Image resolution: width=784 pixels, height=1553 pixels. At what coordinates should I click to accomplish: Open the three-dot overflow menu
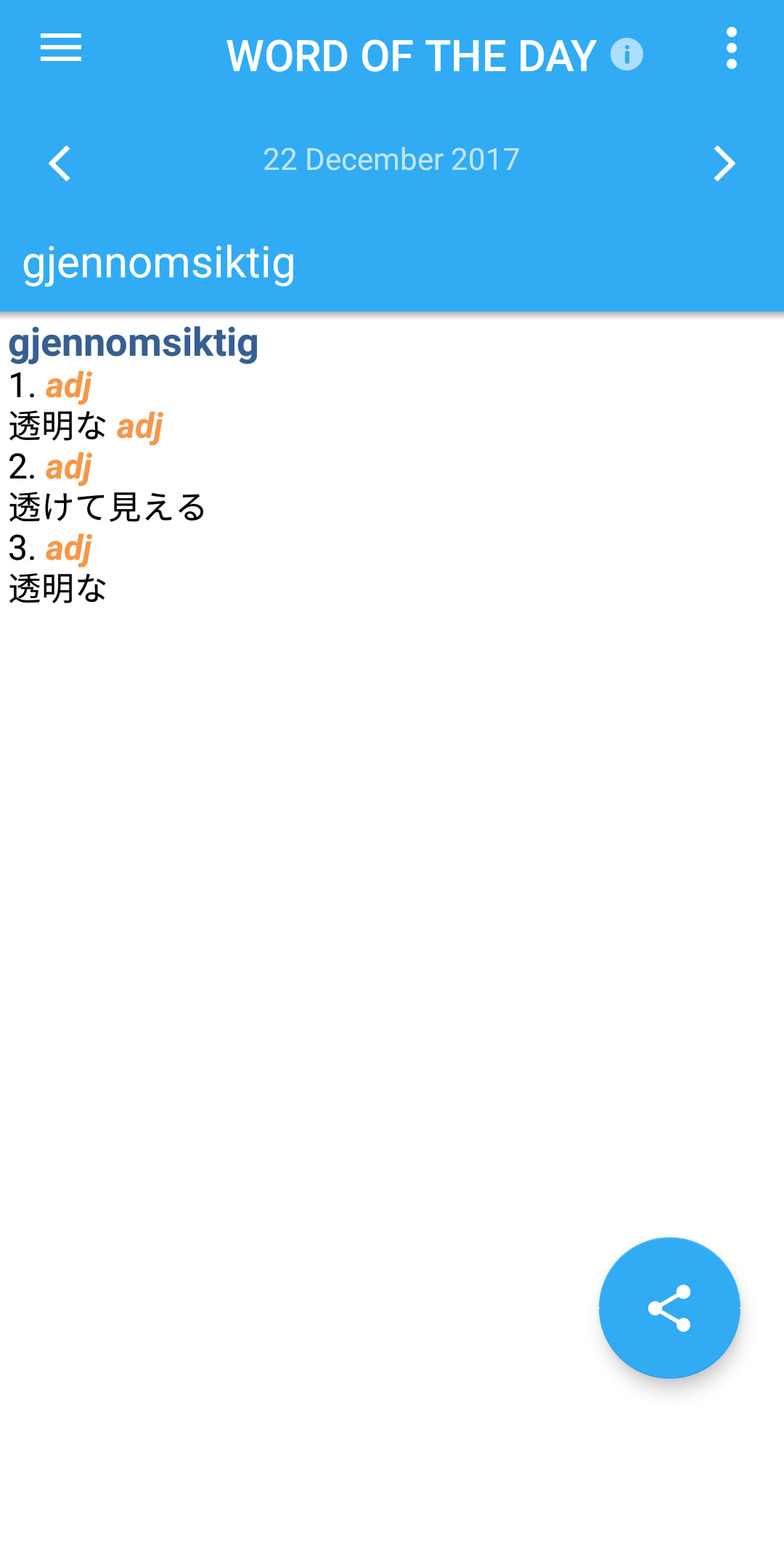tap(731, 49)
